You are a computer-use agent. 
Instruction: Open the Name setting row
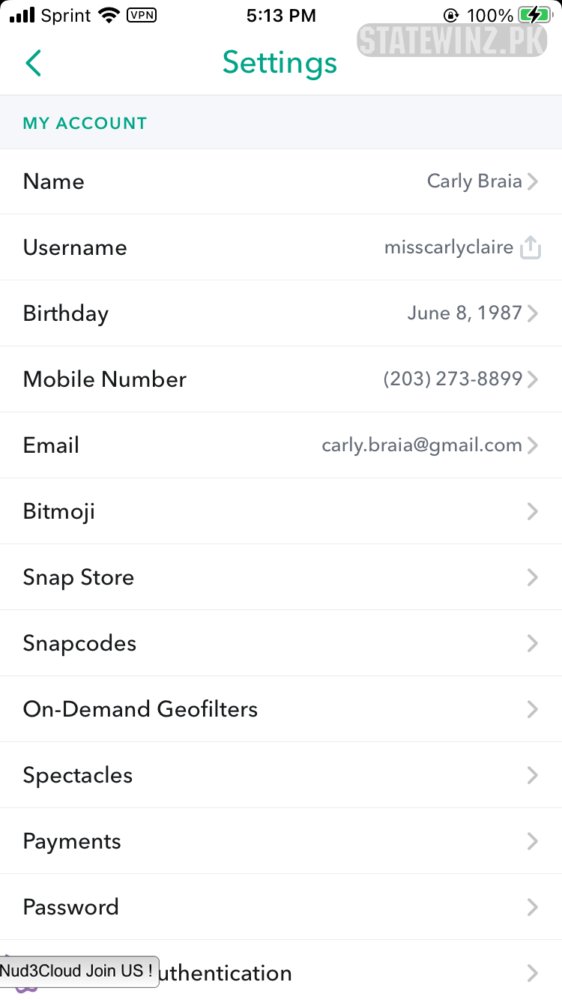click(281, 182)
